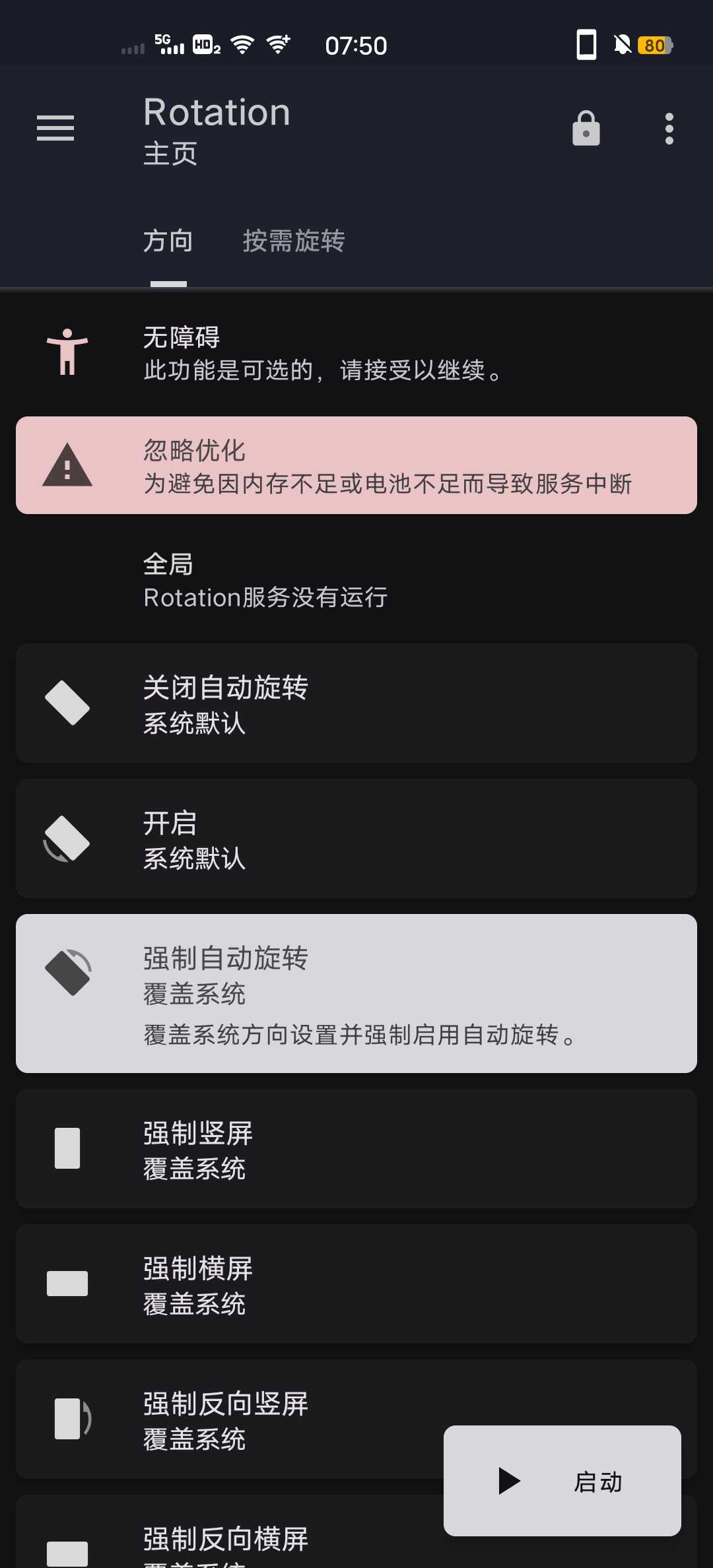Choose 强制竖屏 orientation
Image resolution: width=713 pixels, height=1568 pixels.
pos(356,1149)
